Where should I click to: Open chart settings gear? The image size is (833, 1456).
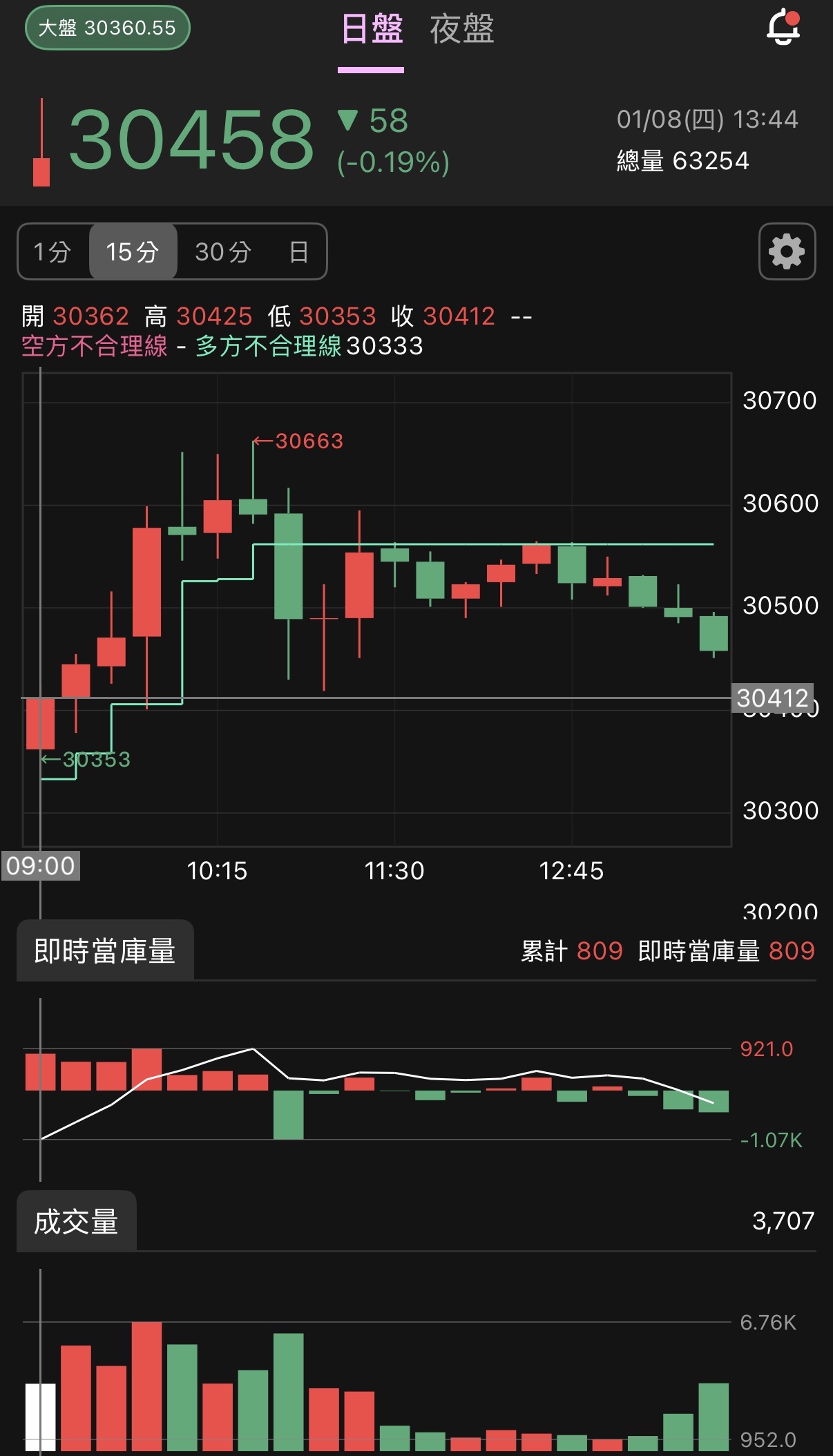tap(787, 251)
